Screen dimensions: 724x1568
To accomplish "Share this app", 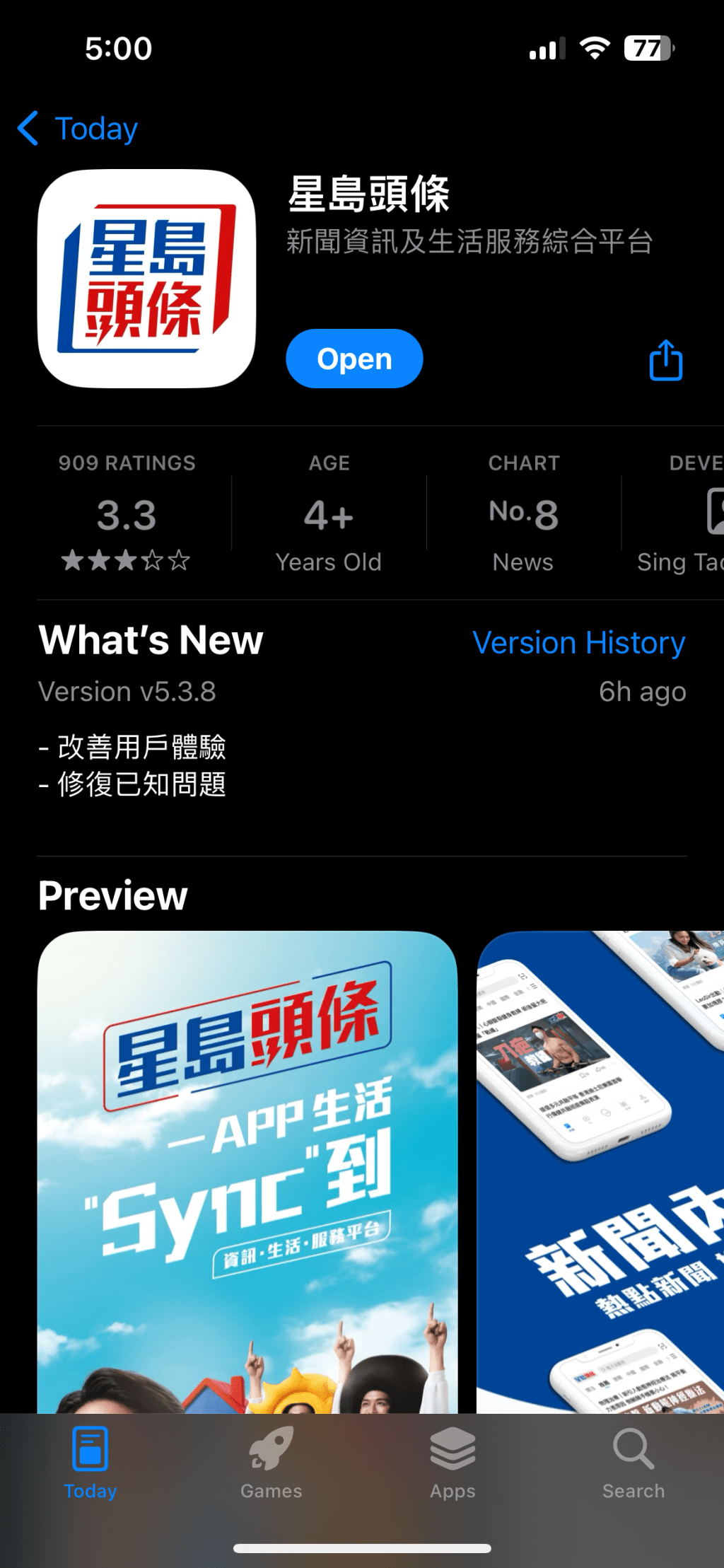I will pyautogui.click(x=665, y=361).
